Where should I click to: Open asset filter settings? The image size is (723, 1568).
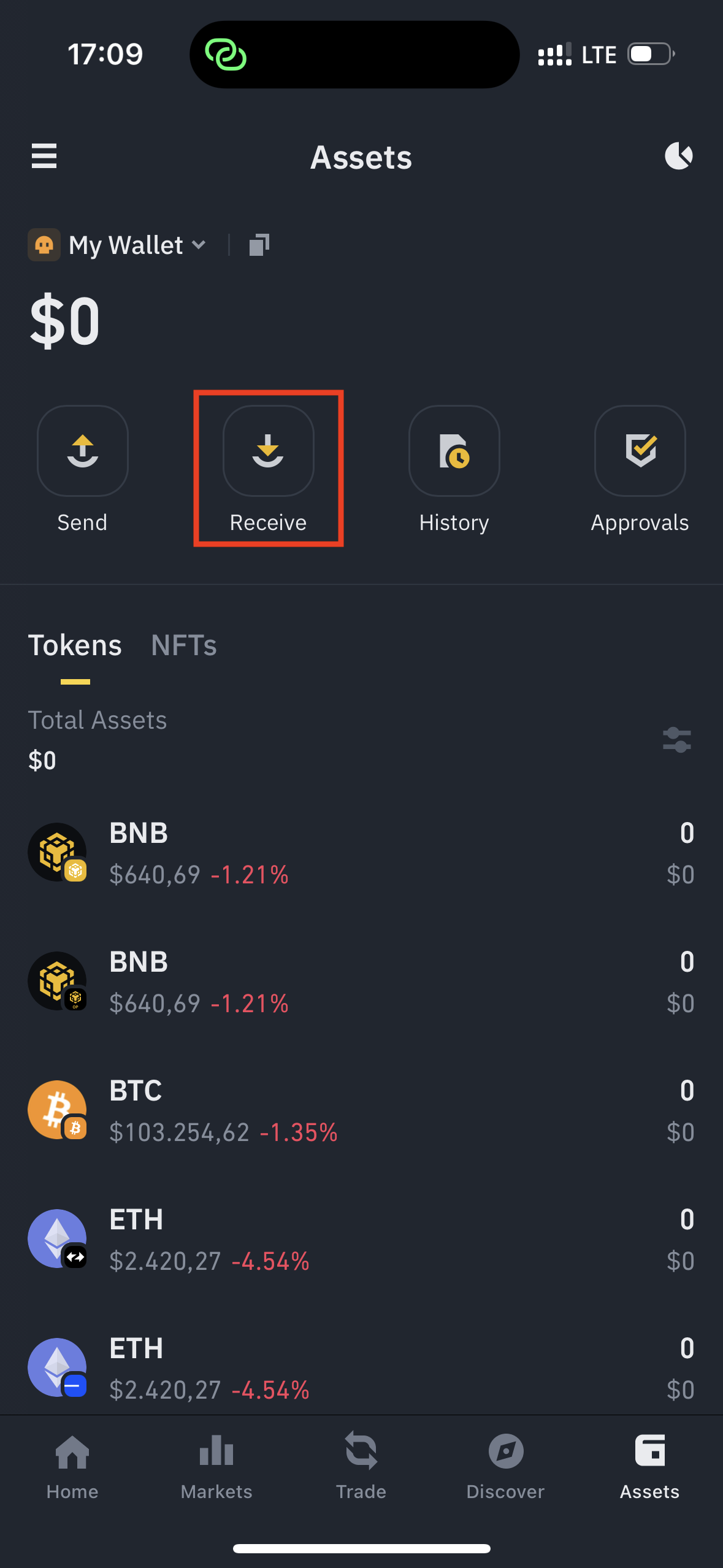click(676, 740)
